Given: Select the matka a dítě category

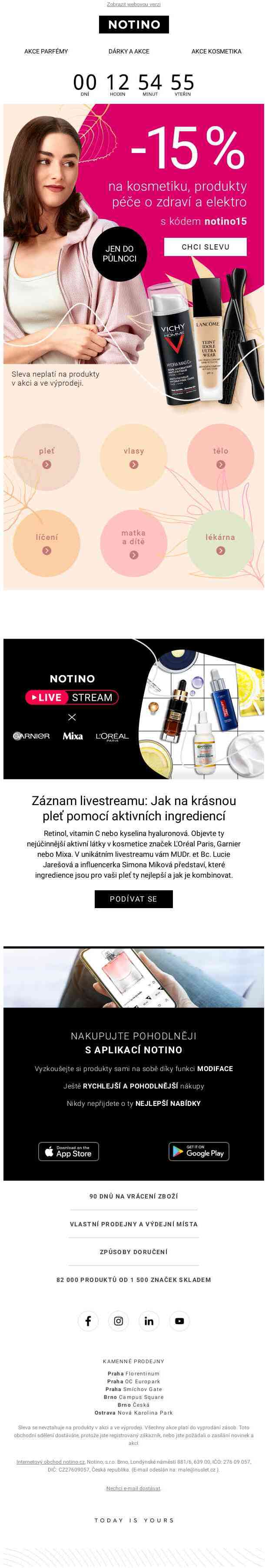Looking at the screenshot, I should coord(133,543).
